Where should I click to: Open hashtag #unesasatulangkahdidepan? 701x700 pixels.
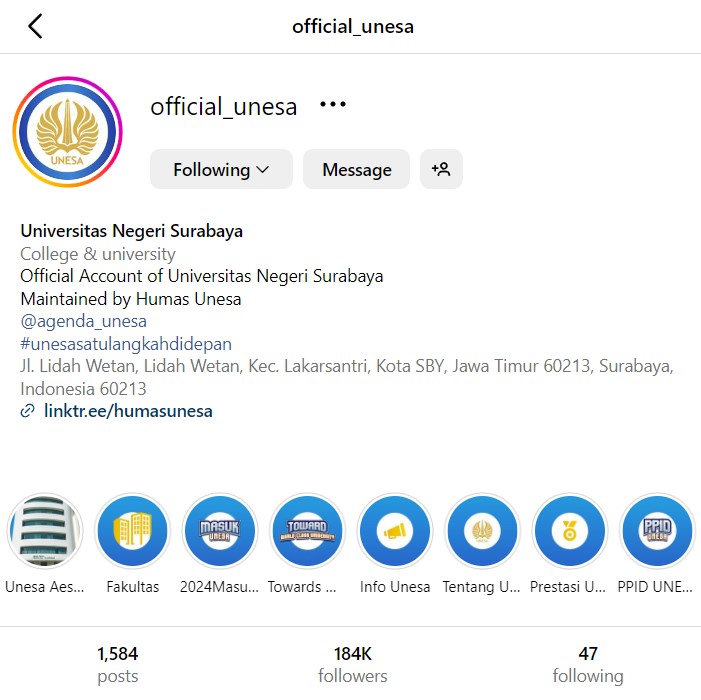[x=126, y=344]
